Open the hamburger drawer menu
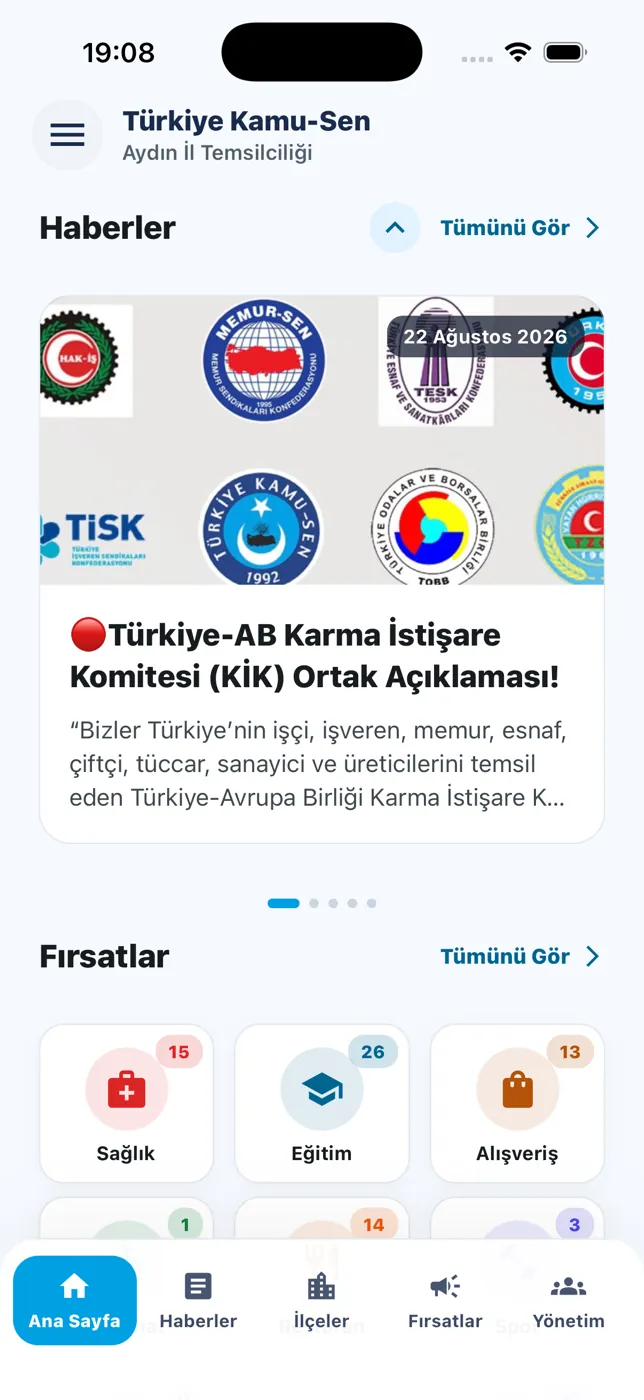This screenshot has width=644, height=1400. [67, 135]
